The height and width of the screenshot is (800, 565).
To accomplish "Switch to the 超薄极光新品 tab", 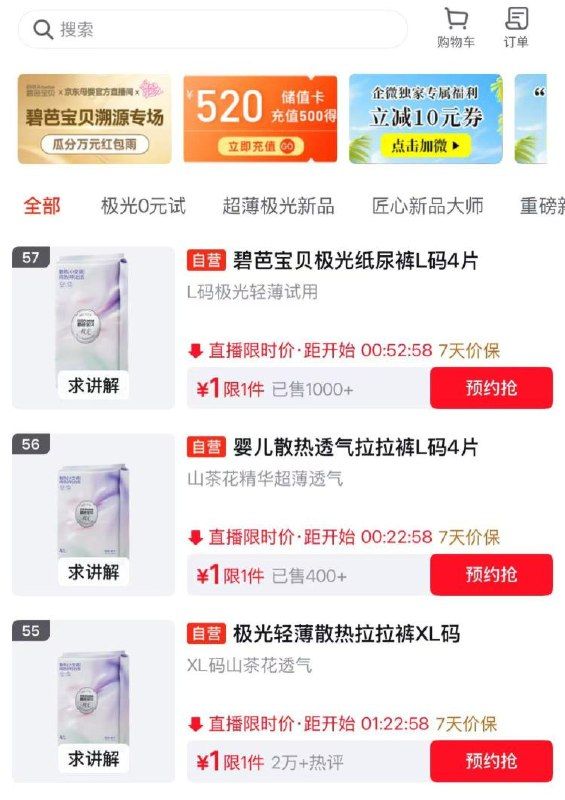I will click(279, 206).
